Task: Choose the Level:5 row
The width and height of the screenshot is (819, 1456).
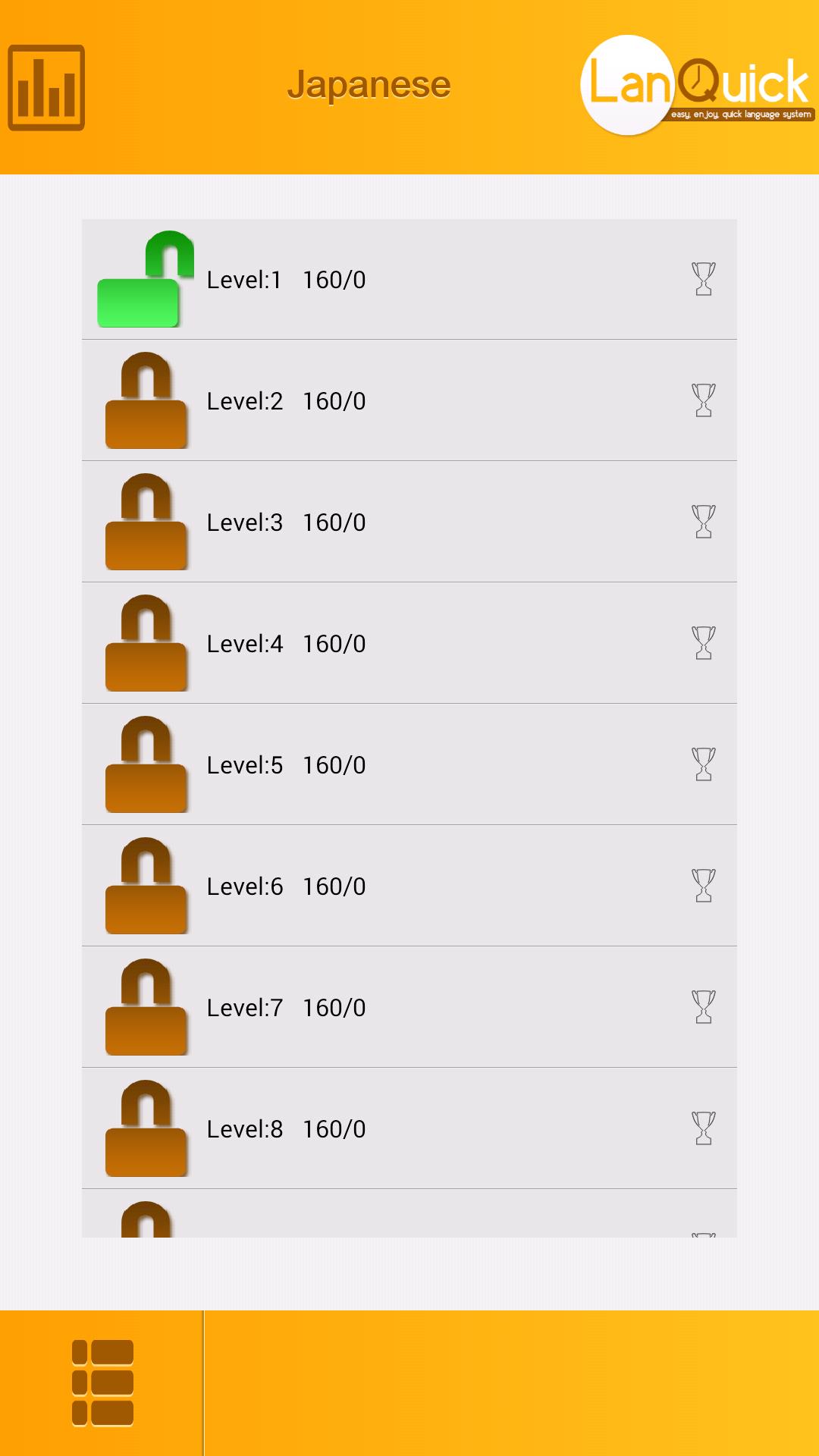Action: (409, 765)
